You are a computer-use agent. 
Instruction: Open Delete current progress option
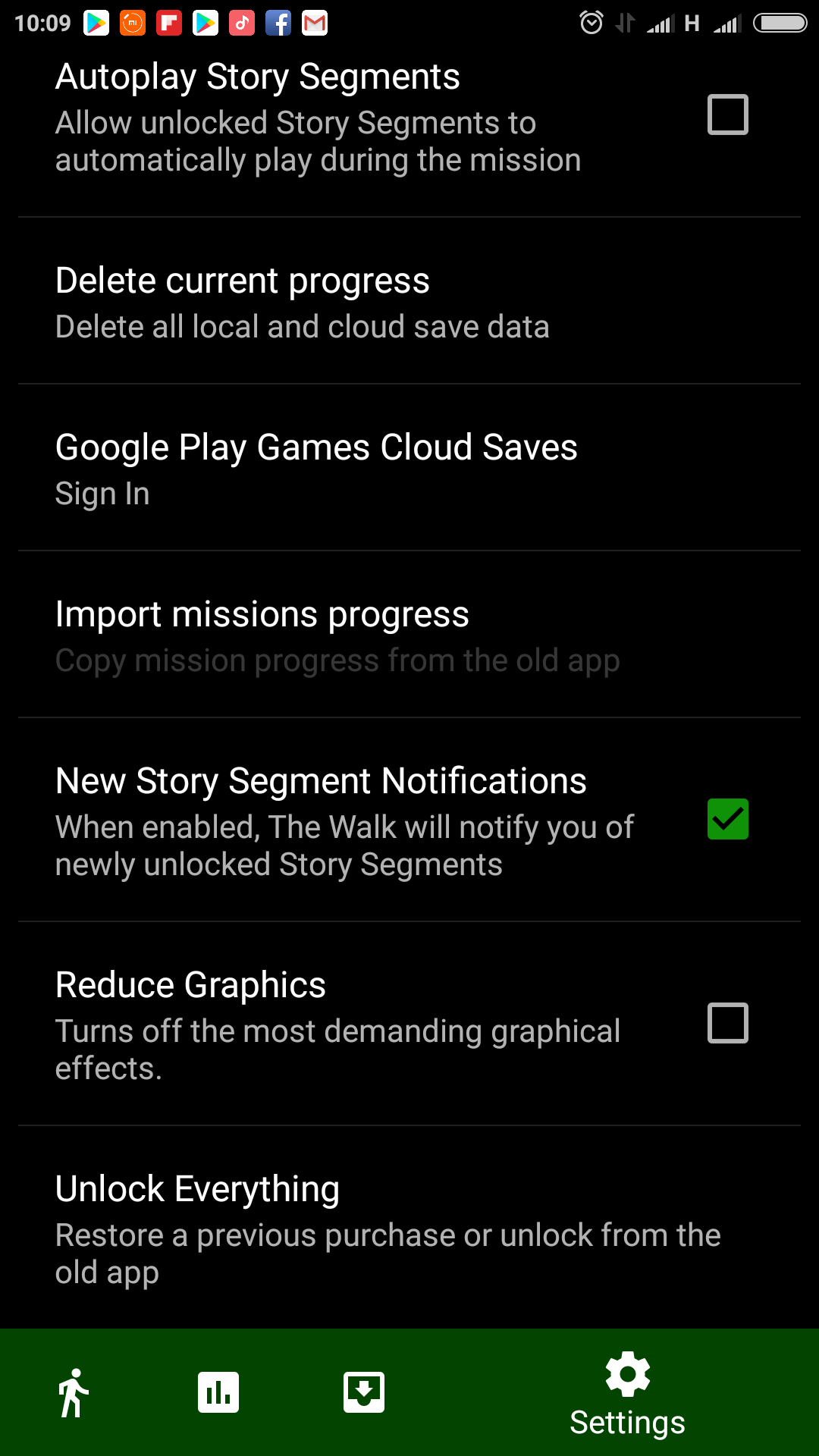pyautogui.click(x=409, y=301)
